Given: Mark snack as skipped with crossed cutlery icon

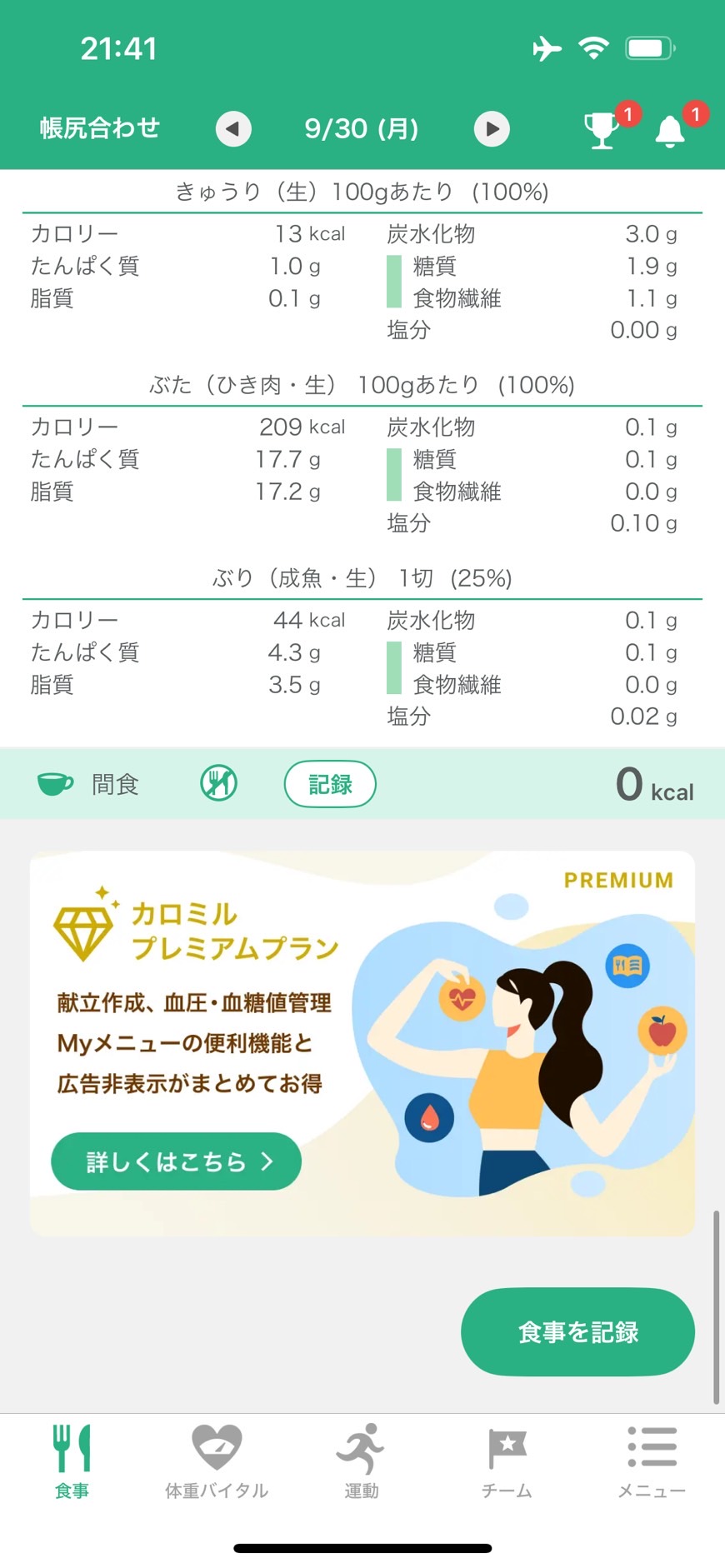Looking at the screenshot, I should click(218, 784).
